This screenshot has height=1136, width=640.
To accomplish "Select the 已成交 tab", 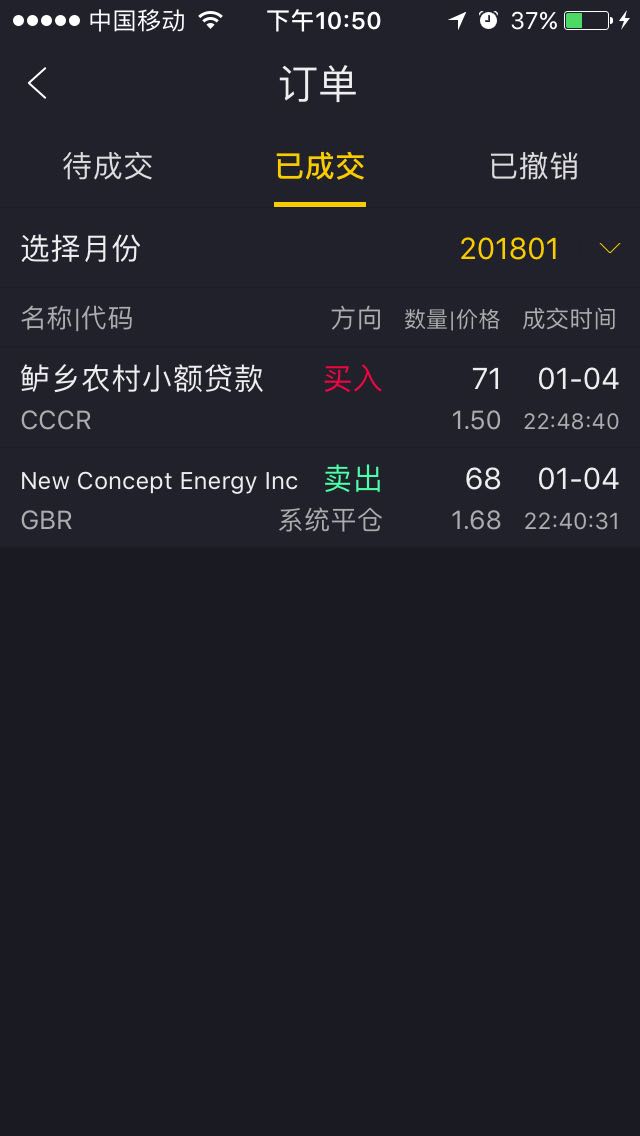I will [320, 166].
